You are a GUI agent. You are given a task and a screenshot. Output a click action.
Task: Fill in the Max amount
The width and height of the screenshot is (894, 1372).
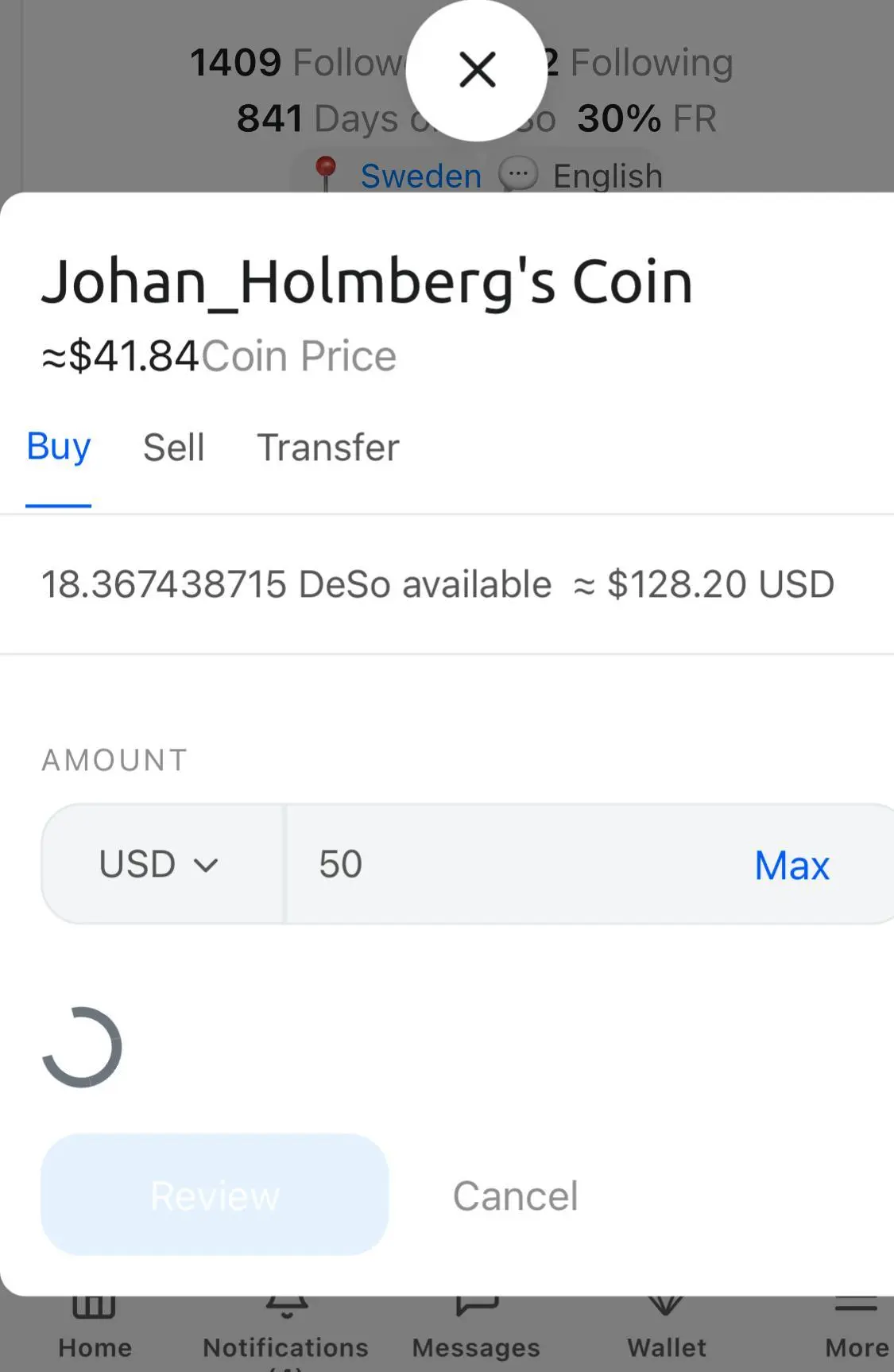coord(791,866)
